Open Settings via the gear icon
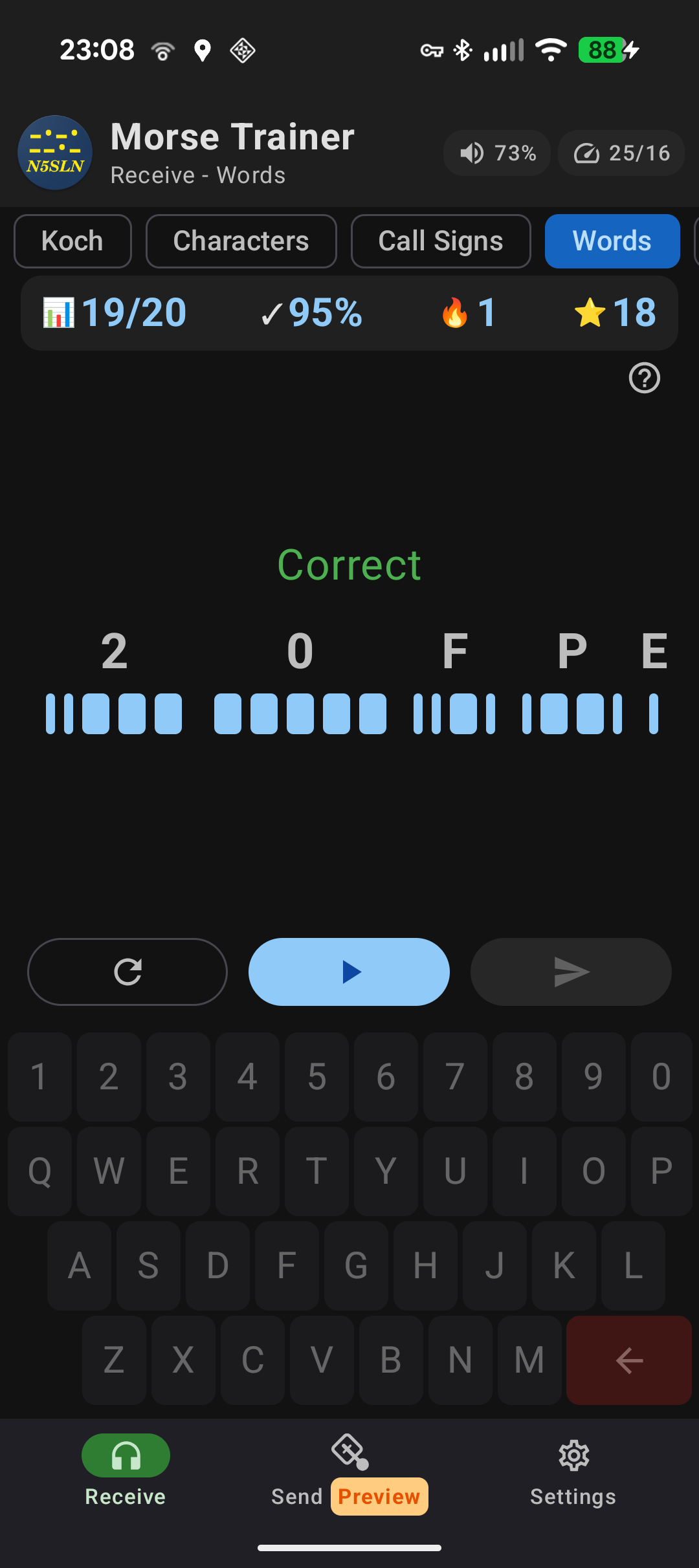This screenshot has height=1568, width=699. (x=573, y=1455)
